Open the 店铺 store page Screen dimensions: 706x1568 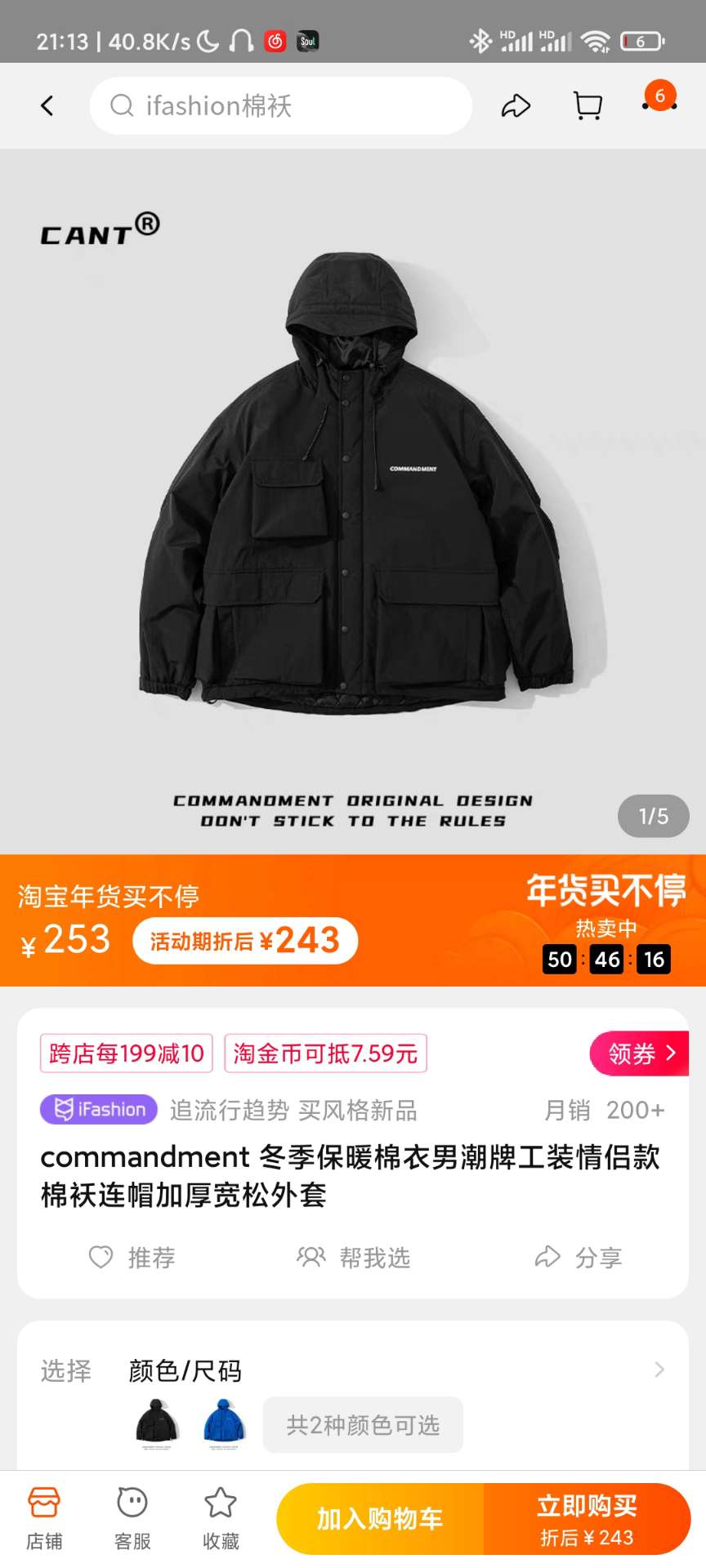tap(44, 1517)
